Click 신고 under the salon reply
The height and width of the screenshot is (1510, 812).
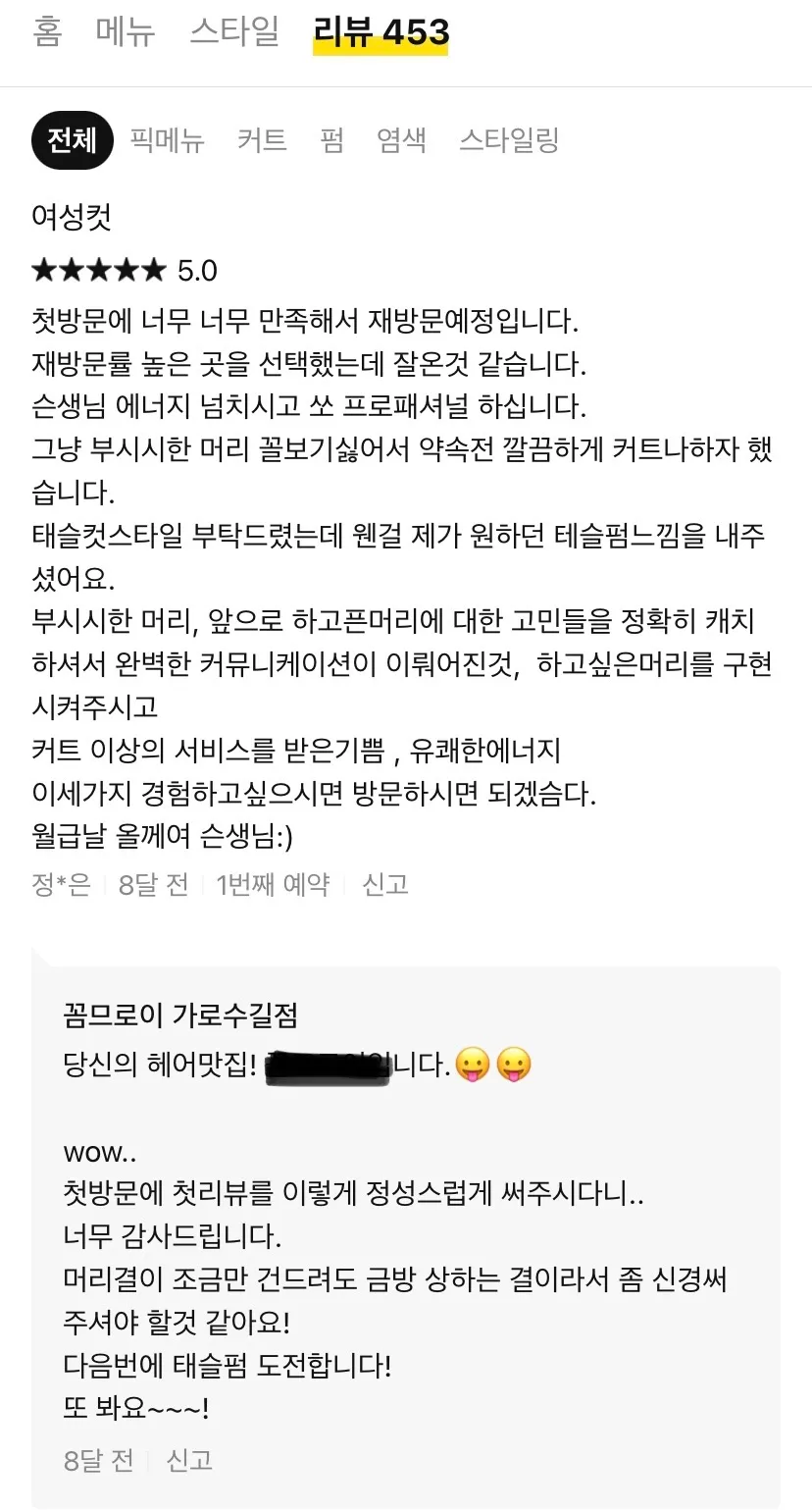(x=189, y=1460)
